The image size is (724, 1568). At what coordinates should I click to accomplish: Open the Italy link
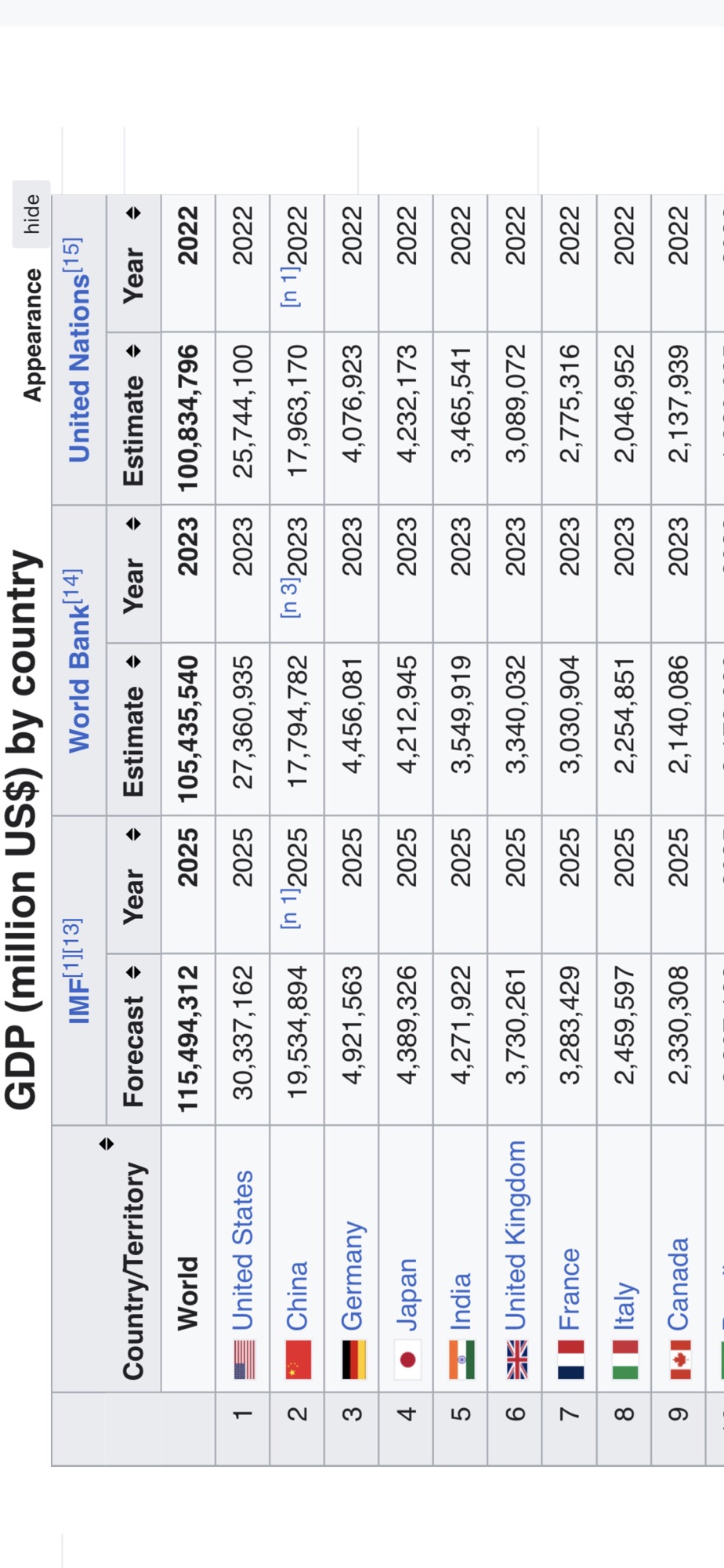(x=624, y=1305)
